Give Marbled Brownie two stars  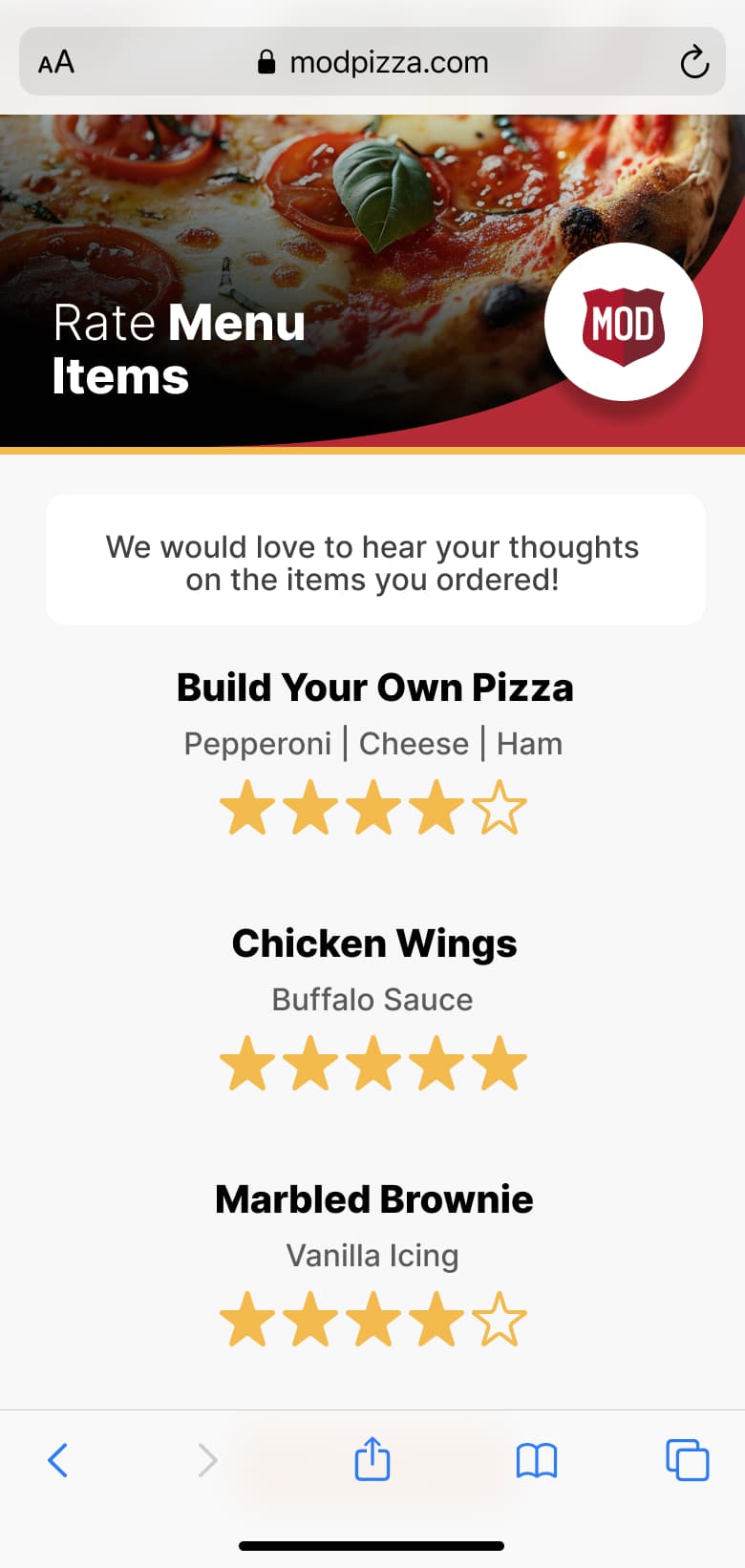[310, 1320]
